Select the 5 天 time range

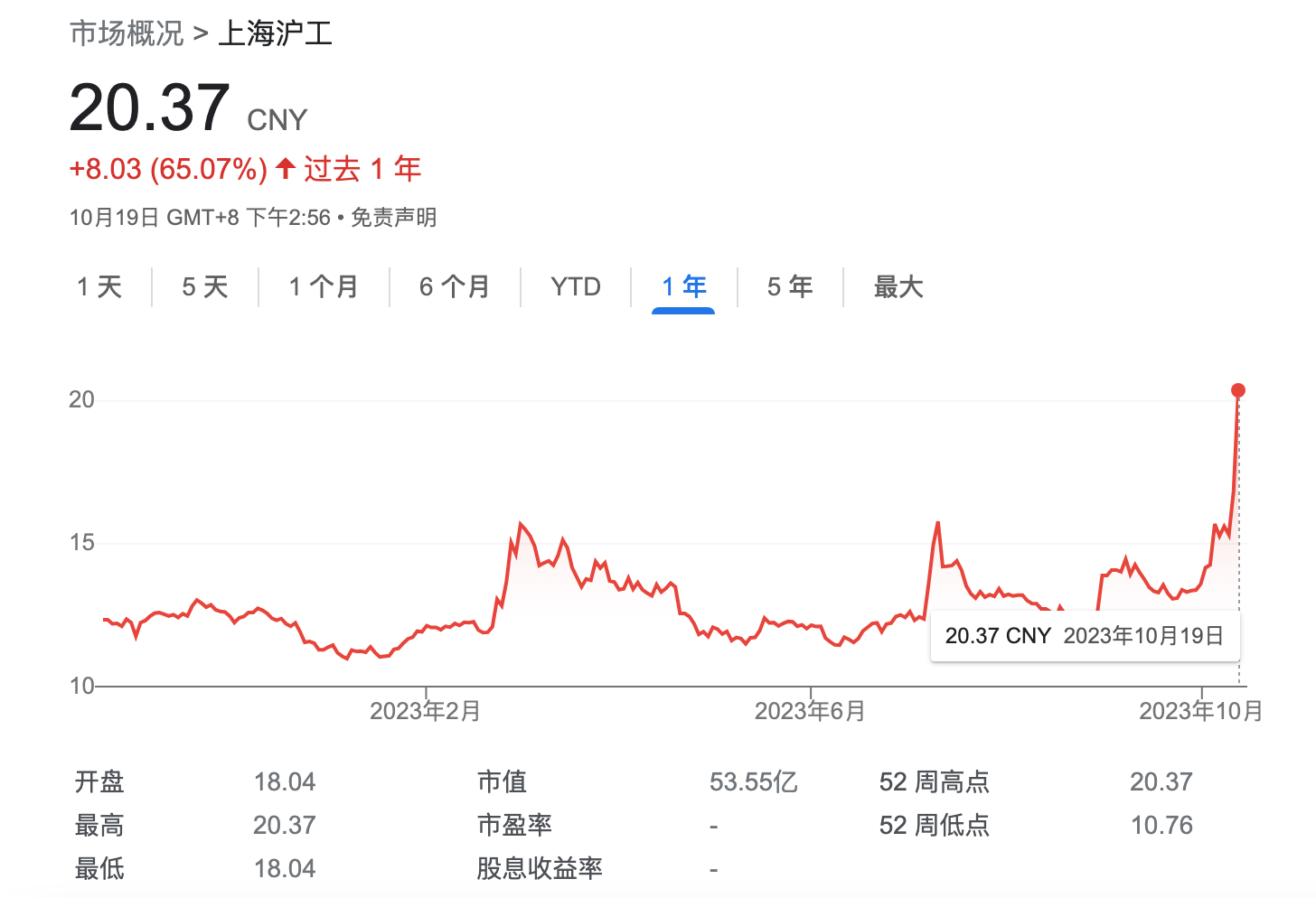tap(204, 287)
